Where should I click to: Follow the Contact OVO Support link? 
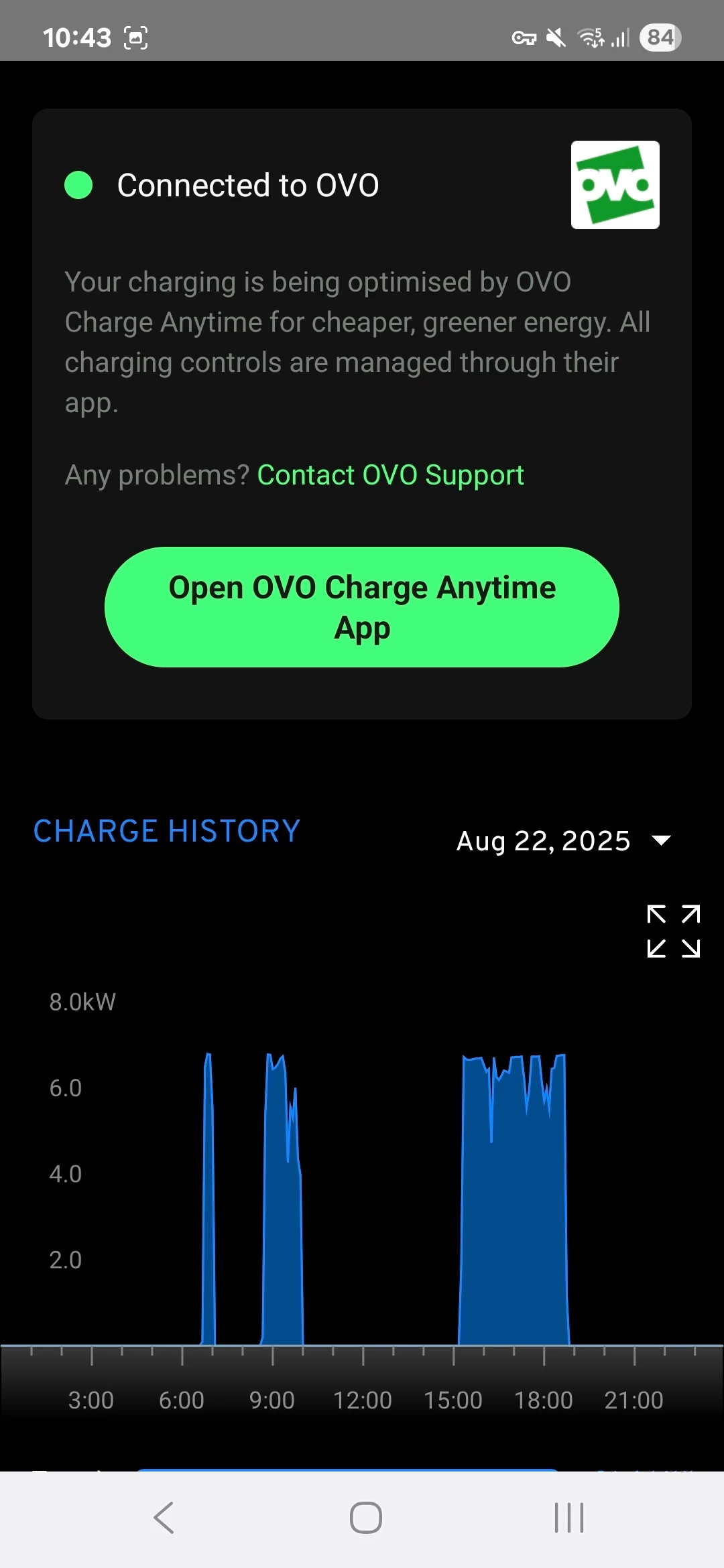(x=390, y=475)
